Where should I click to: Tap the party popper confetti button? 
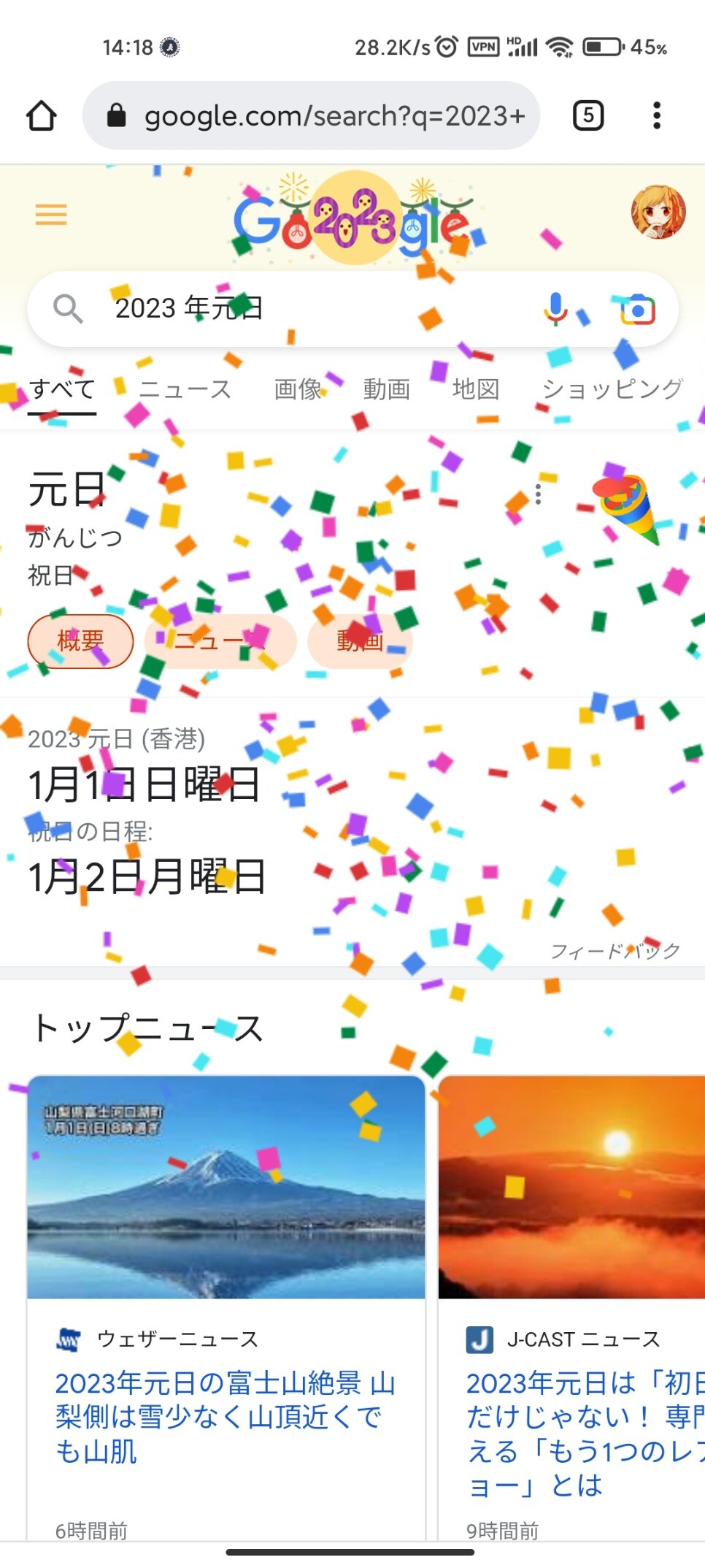click(x=628, y=505)
